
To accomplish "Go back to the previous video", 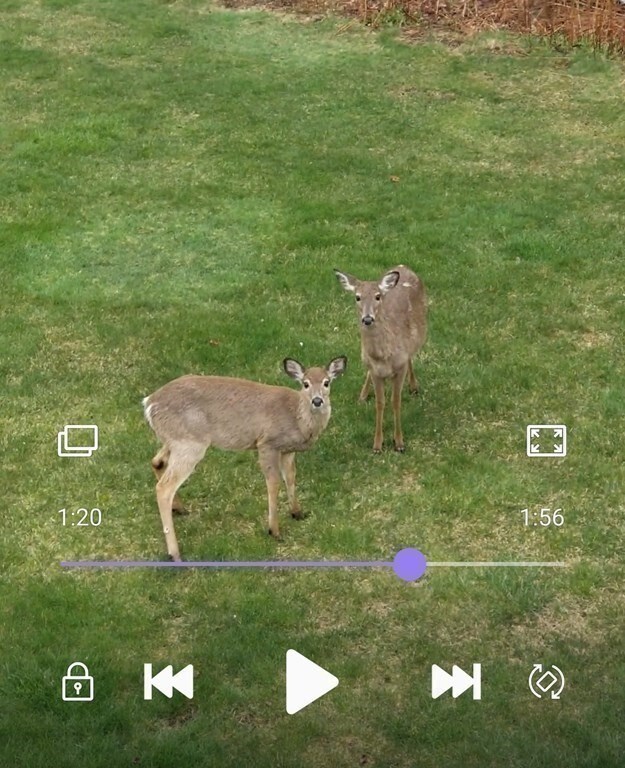I will (169, 682).
